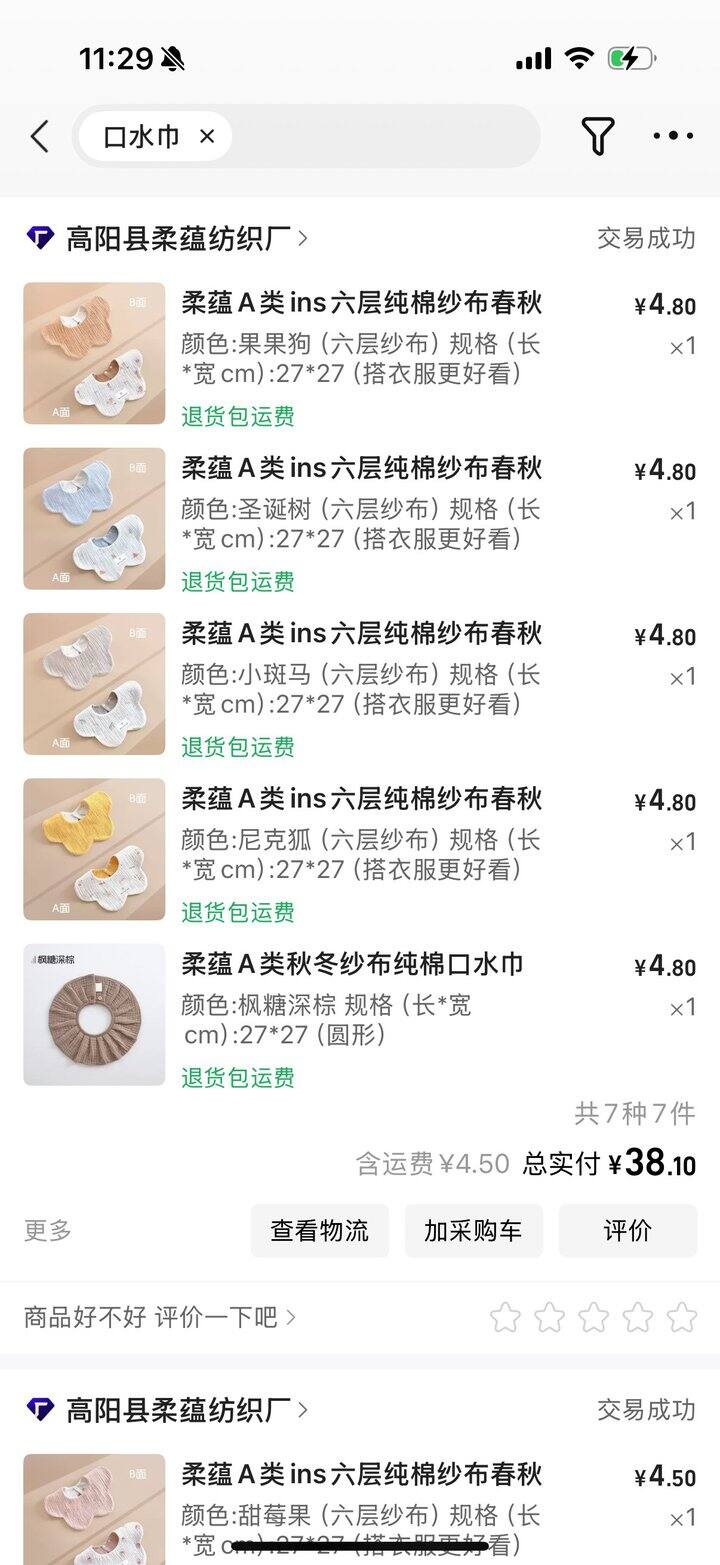Tap the 评价 button to review
The height and width of the screenshot is (1565, 720).
pos(627,1230)
